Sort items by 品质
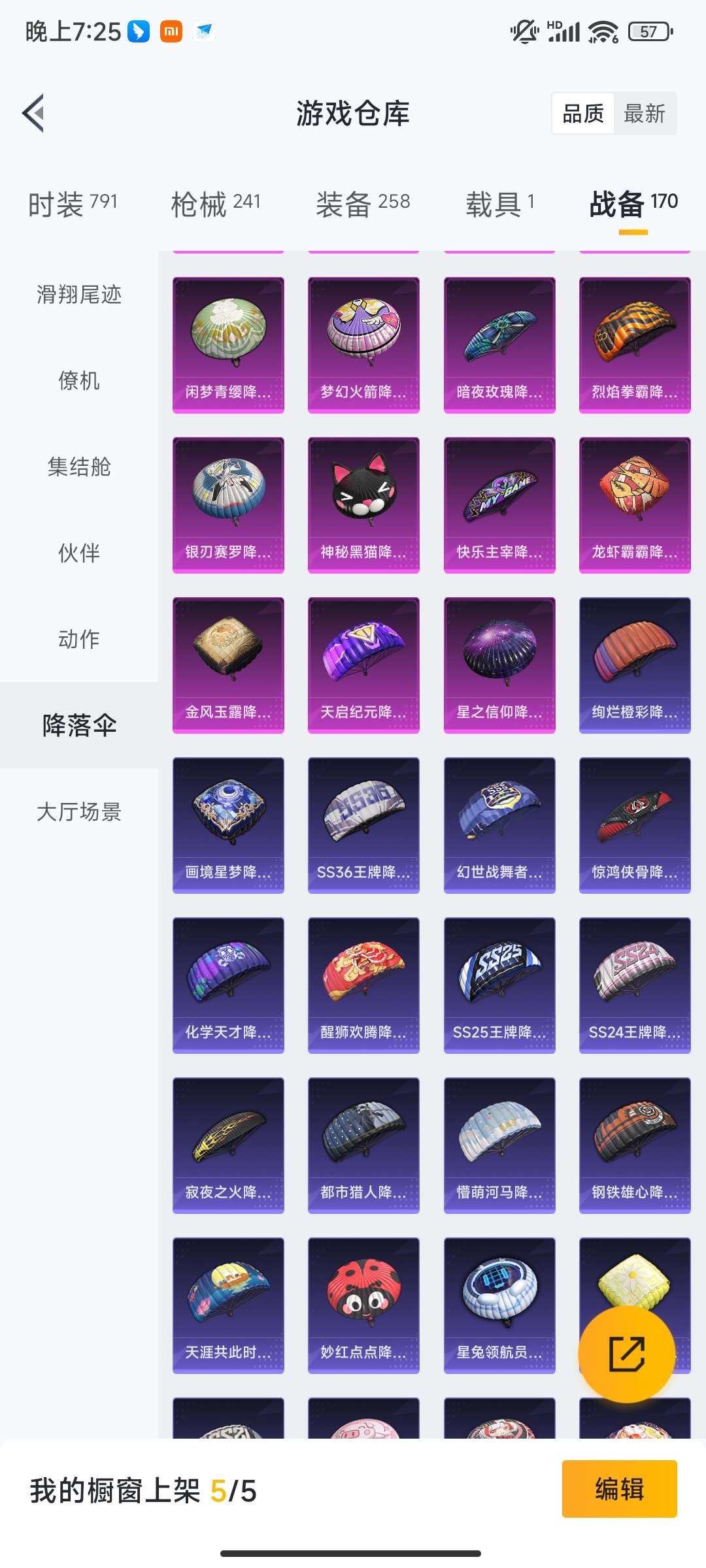Image resolution: width=706 pixels, height=1568 pixels. coord(582,114)
